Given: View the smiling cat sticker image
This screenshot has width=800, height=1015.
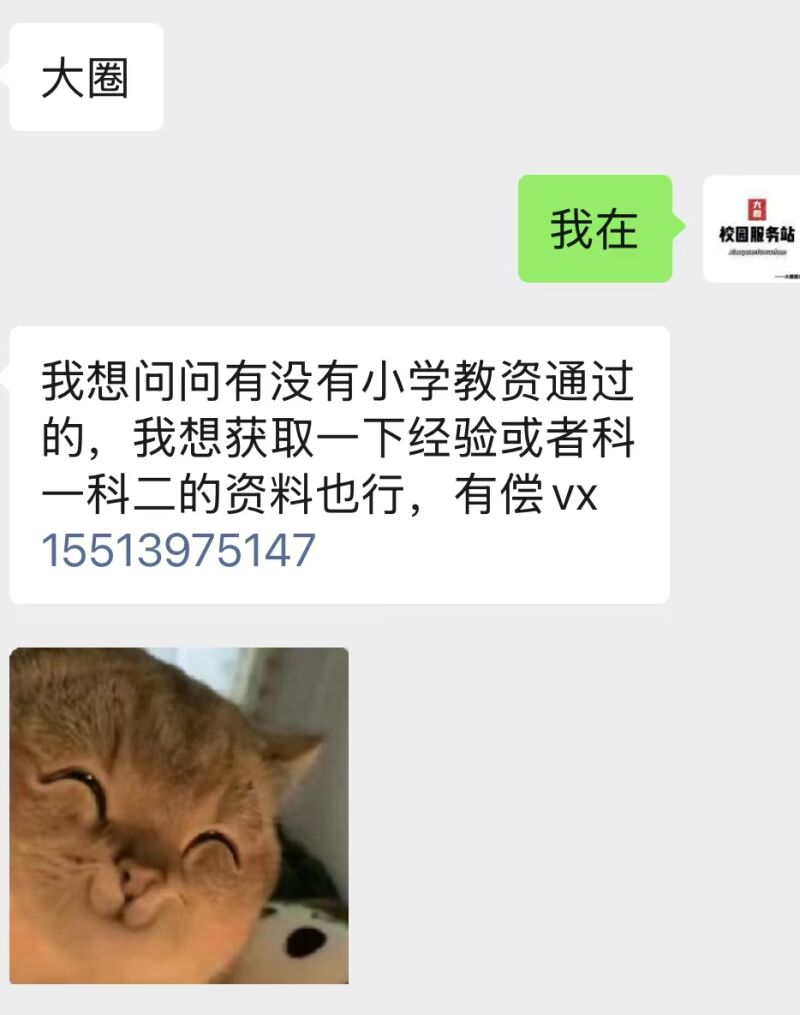Looking at the screenshot, I should (x=179, y=815).
